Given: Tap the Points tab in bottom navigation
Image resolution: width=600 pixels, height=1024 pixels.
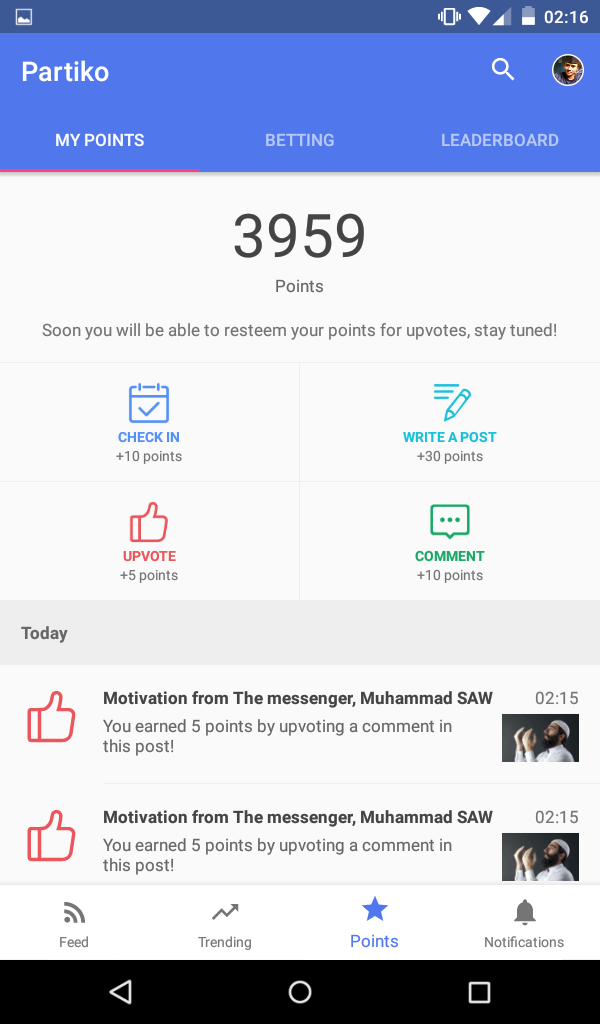Looking at the screenshot, I should [374, 923].
